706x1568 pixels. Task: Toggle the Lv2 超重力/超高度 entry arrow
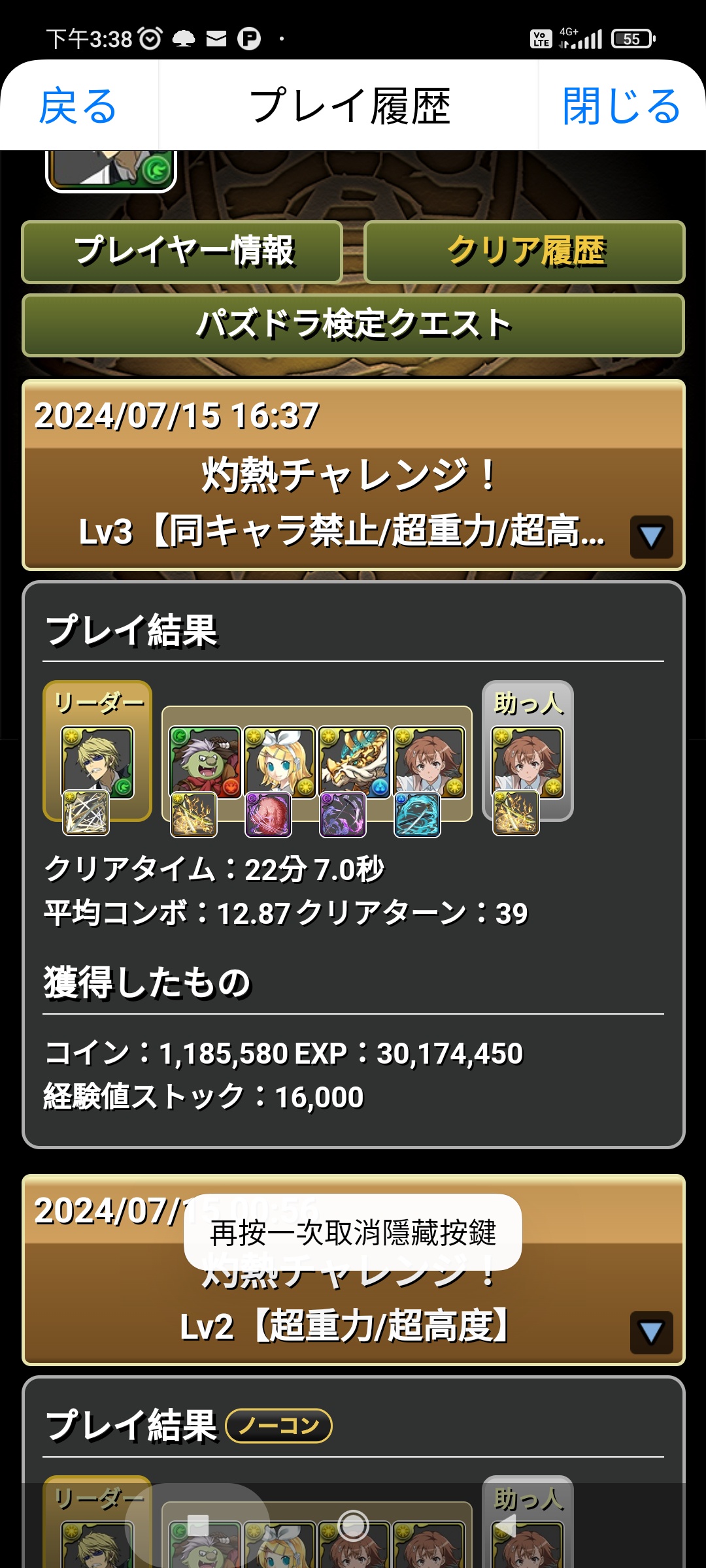651,1332
